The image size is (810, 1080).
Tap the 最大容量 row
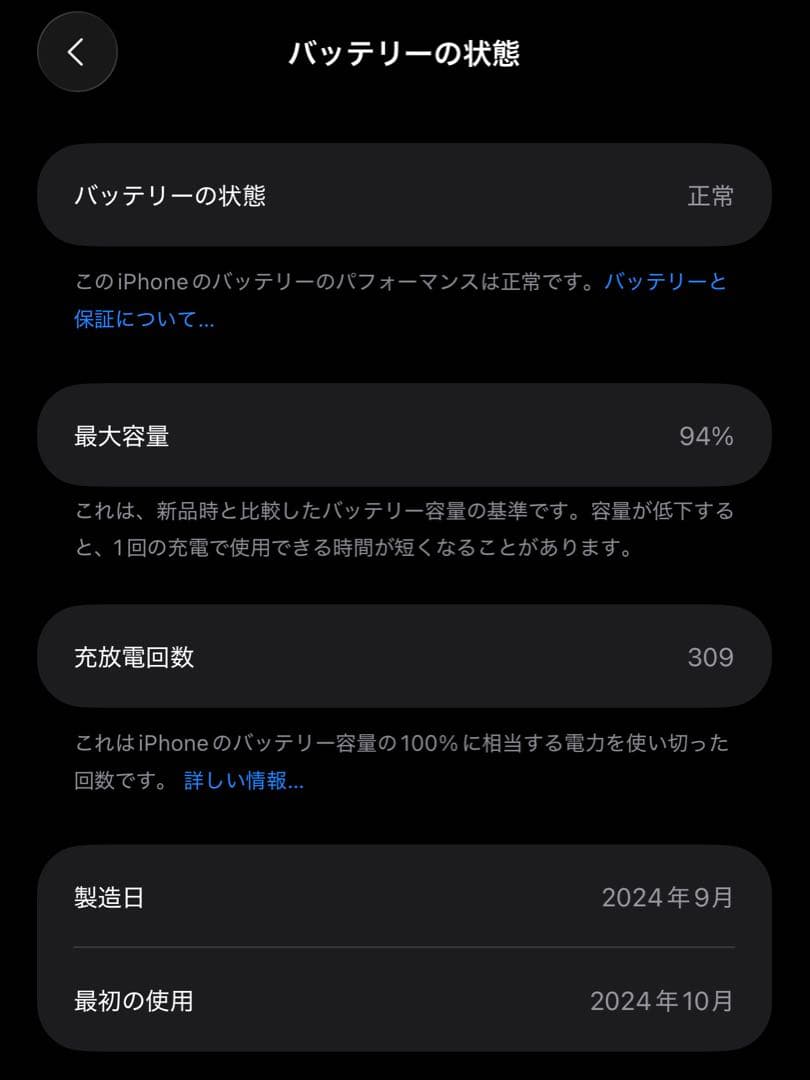405,435
